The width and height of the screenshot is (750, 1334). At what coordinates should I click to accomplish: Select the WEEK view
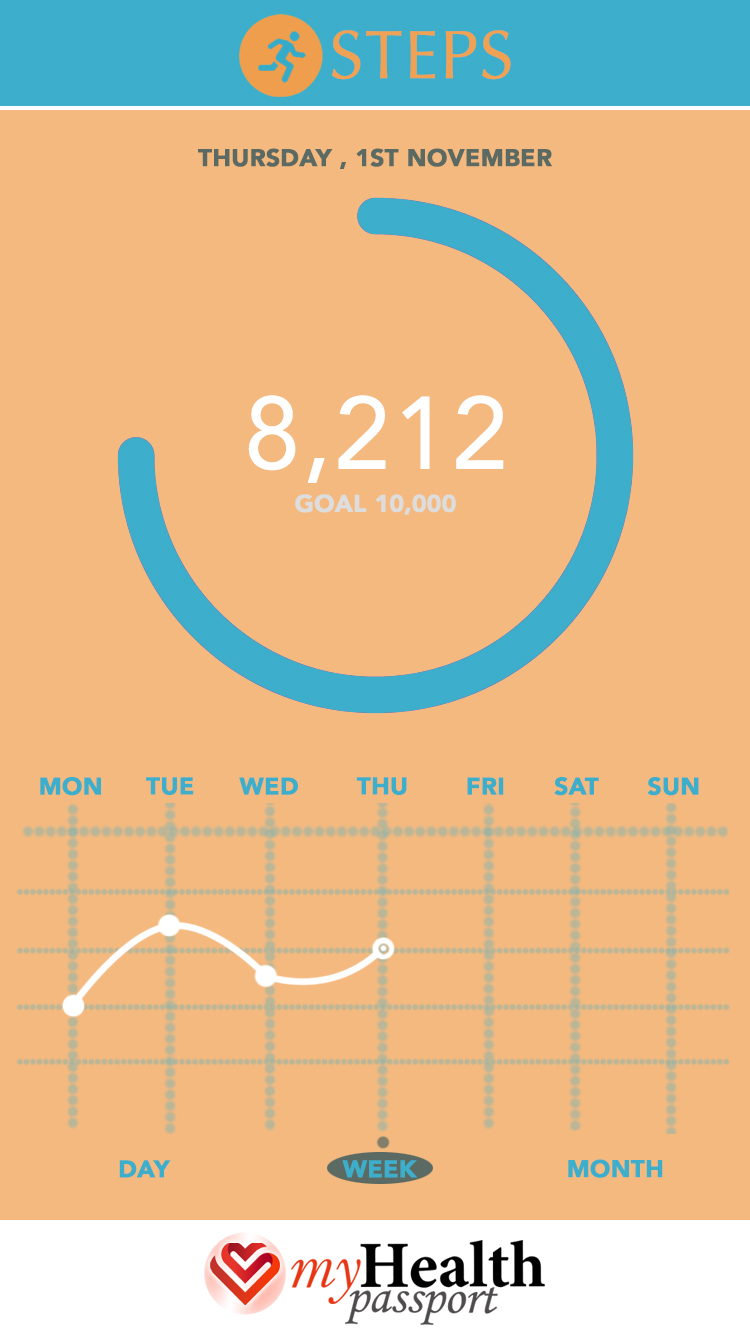pyautogui.click(x=380, y=1168)
